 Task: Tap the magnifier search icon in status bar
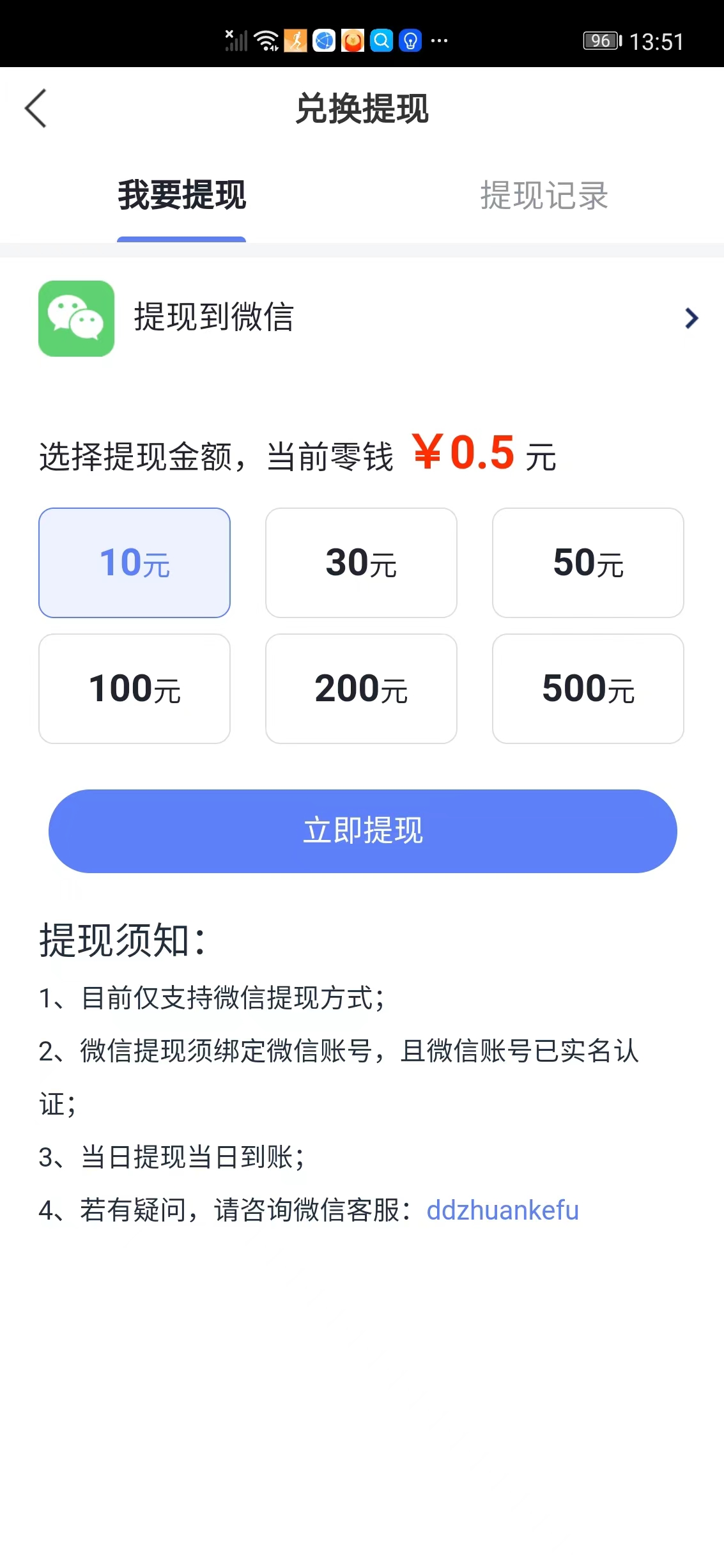pyautogui.click(x=381, y=41)
